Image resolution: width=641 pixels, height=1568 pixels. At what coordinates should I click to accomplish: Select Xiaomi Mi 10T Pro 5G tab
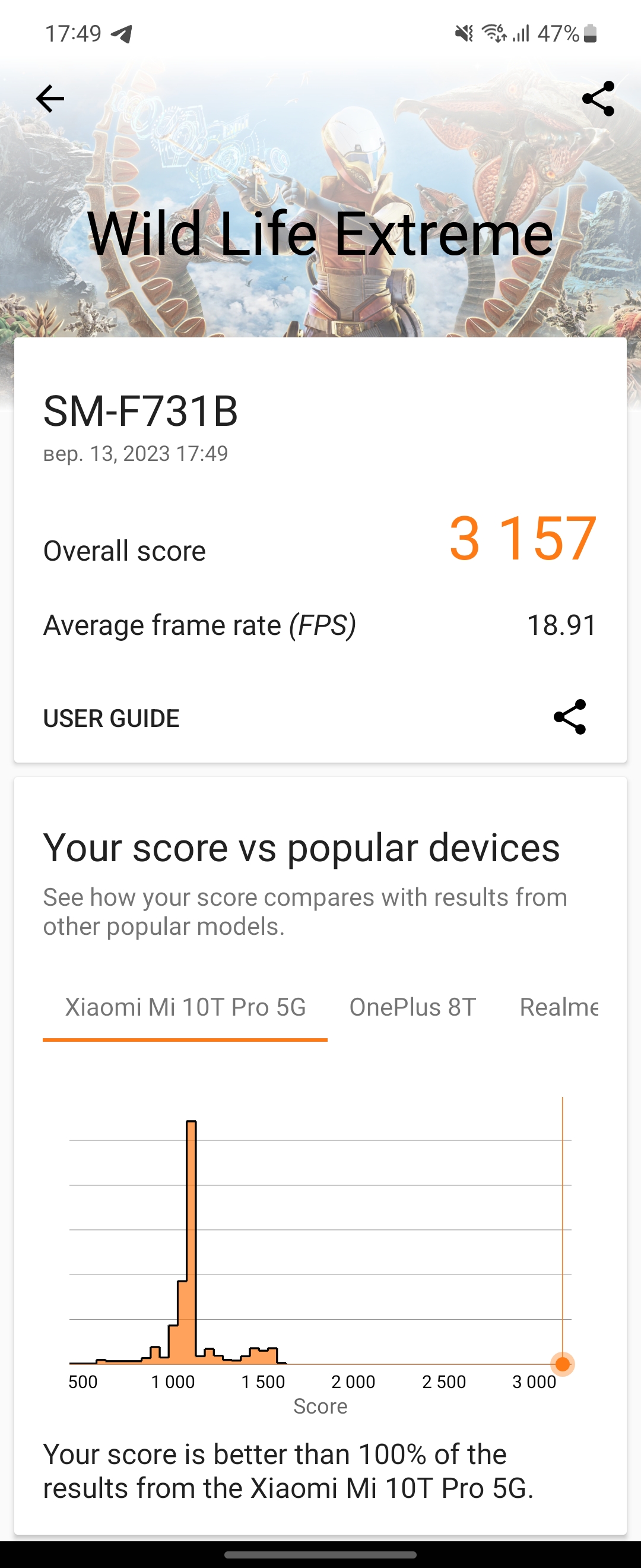coord(186,1007)
